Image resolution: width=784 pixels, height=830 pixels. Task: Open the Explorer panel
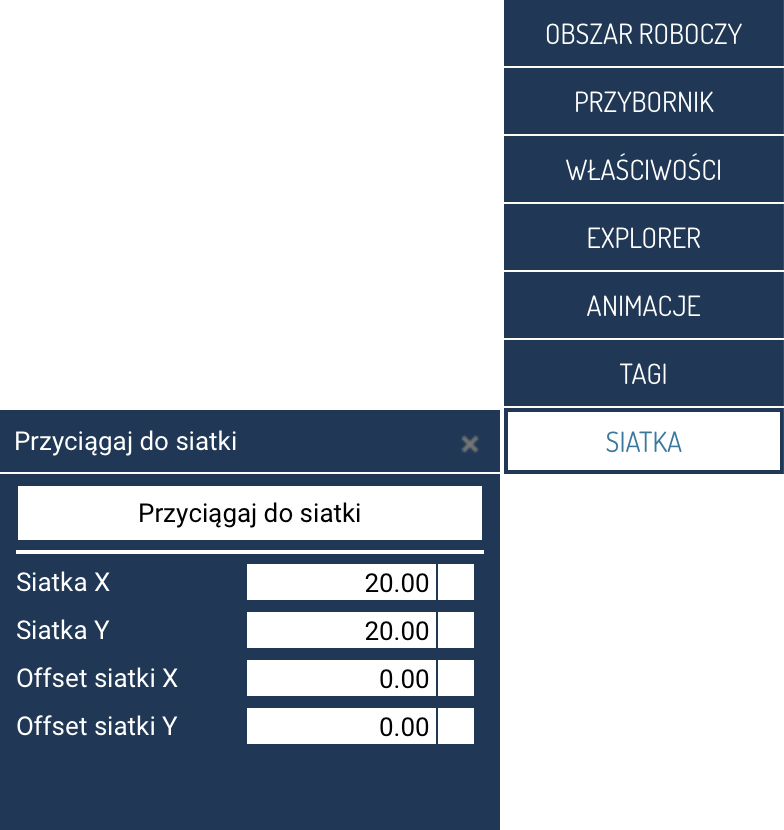643,238
